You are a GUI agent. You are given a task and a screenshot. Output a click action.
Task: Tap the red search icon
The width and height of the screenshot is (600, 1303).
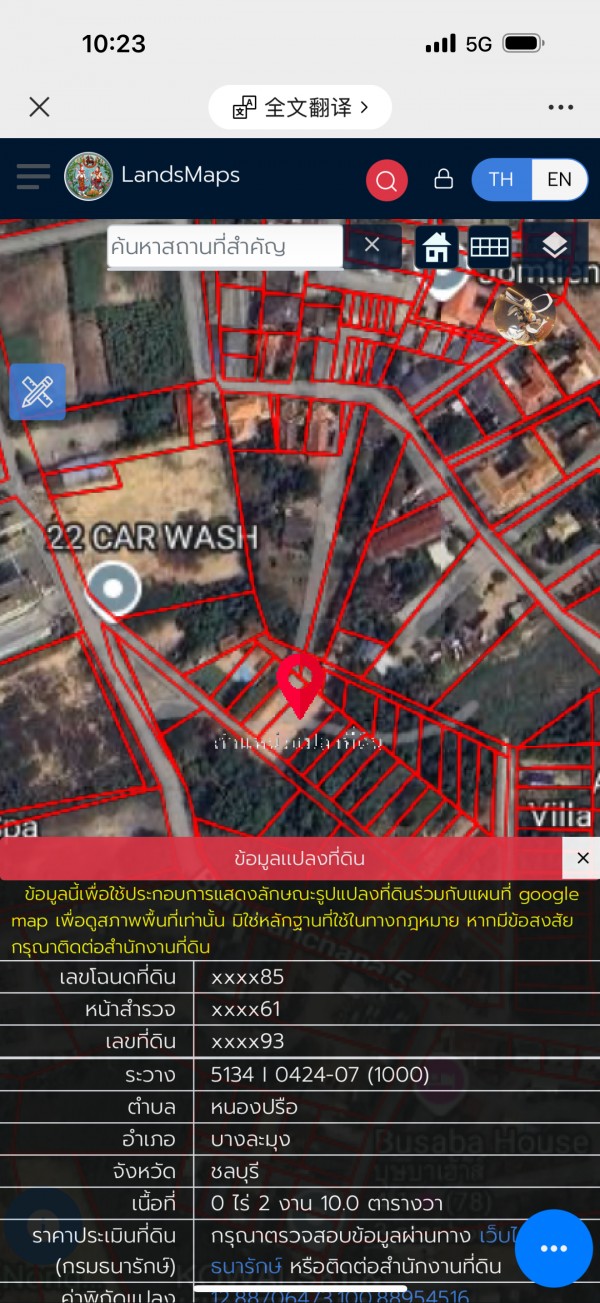(386, 180)
